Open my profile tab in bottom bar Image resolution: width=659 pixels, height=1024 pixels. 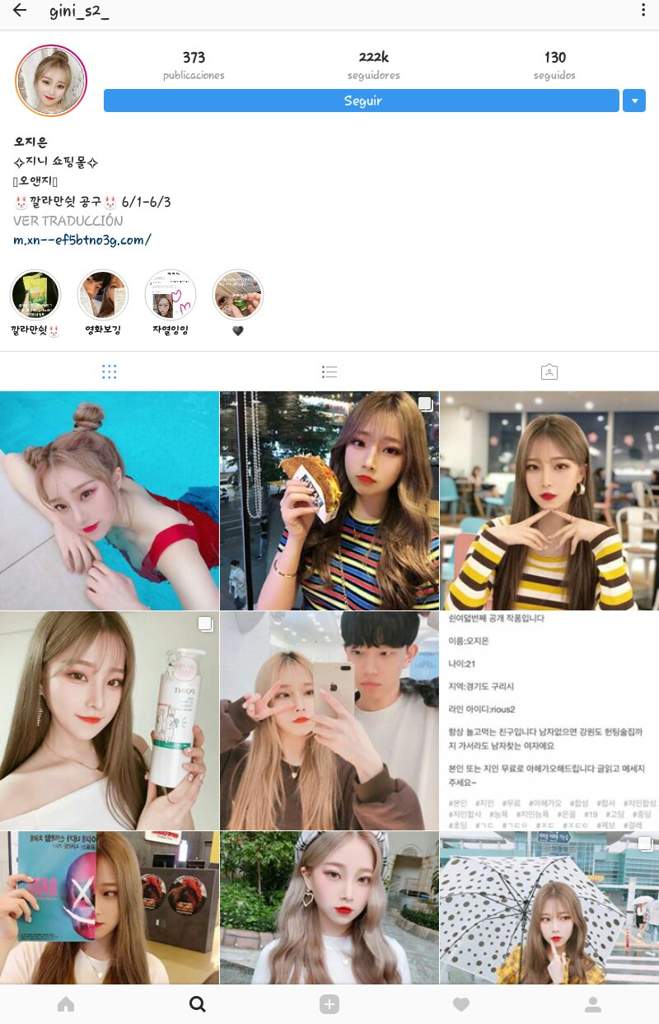point(593,1004)
